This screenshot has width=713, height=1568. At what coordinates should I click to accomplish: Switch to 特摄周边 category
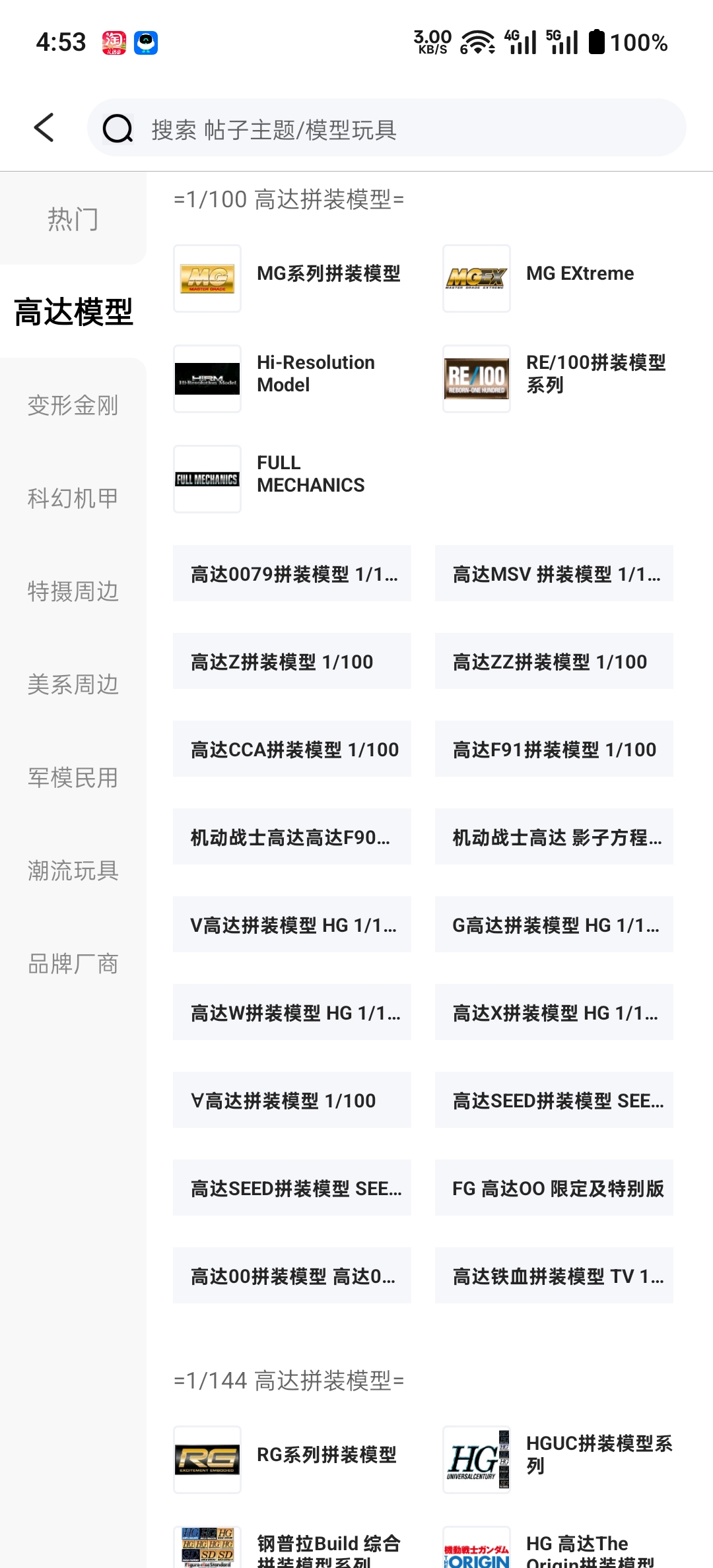click(73, 591)
